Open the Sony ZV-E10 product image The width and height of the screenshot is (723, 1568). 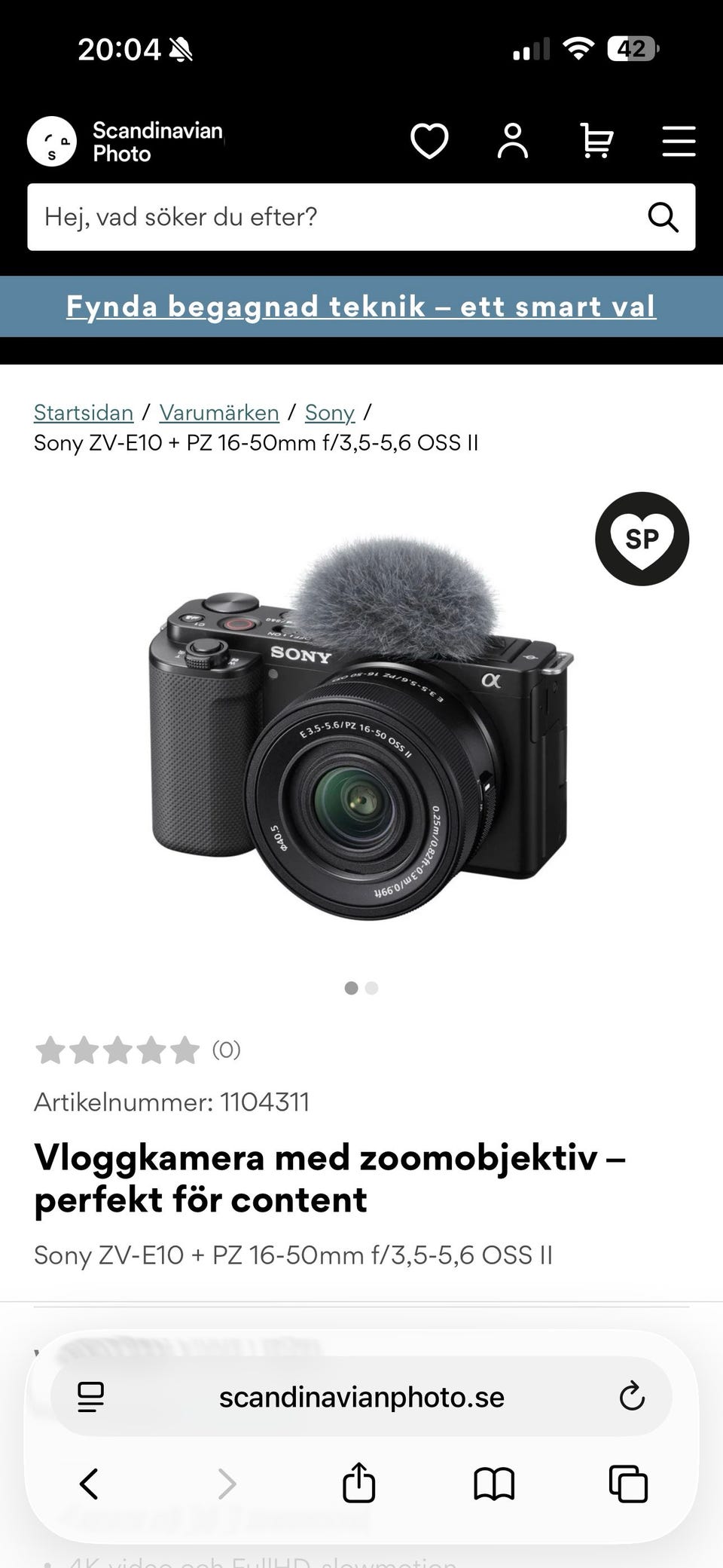click(358, 727)
